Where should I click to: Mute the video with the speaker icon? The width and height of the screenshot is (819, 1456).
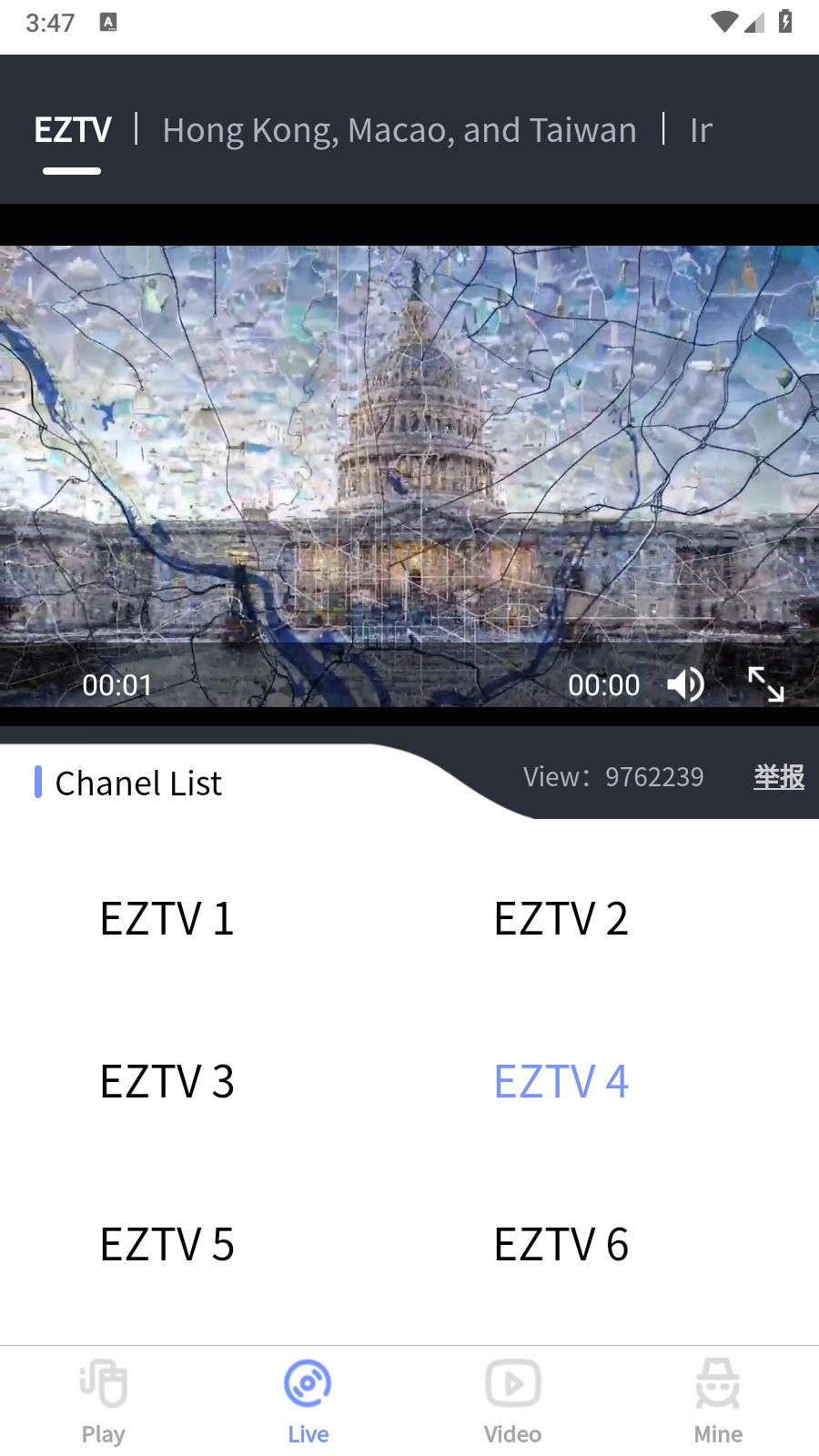point(685,684)
